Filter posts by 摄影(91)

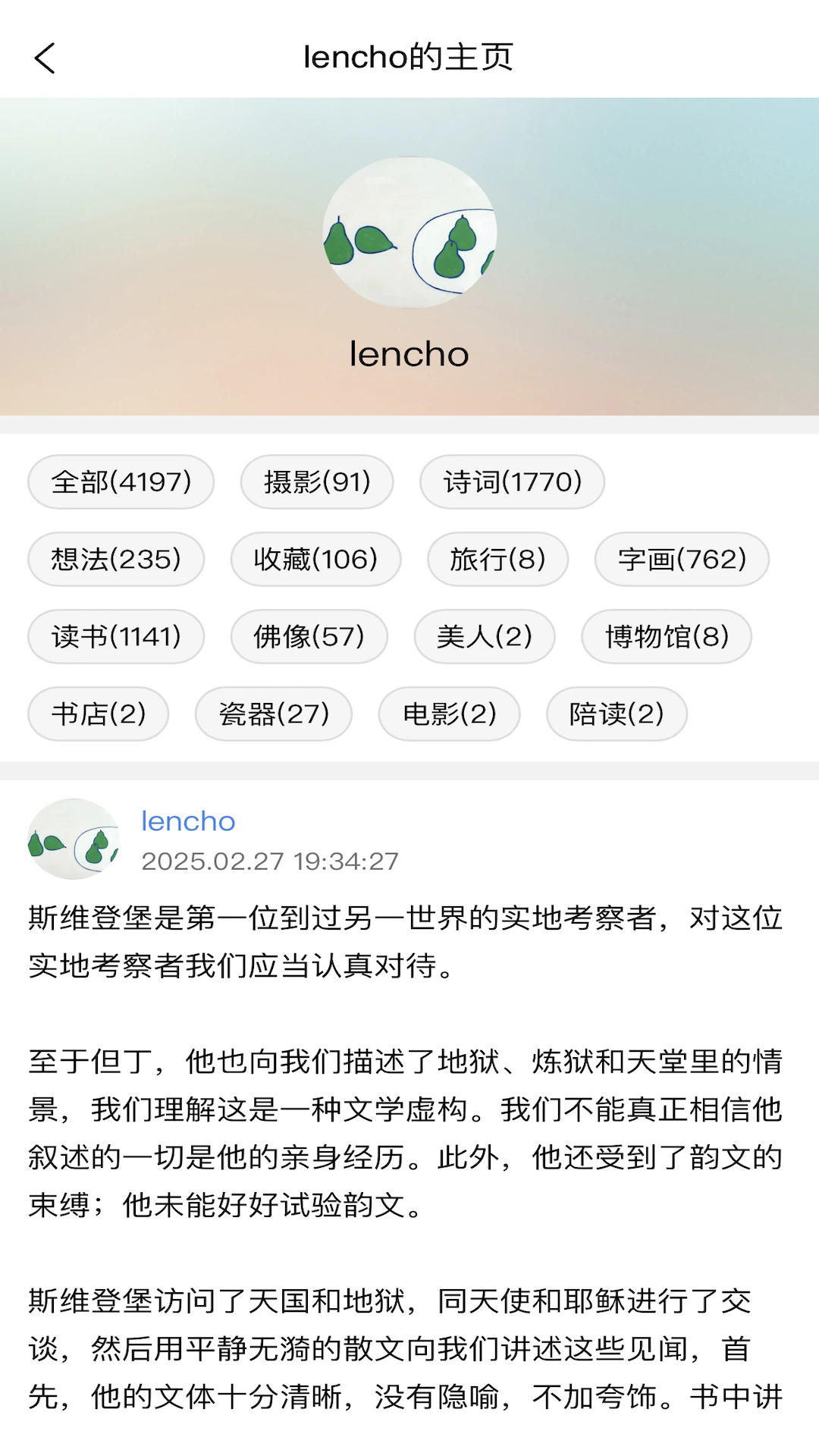[317, 482]
